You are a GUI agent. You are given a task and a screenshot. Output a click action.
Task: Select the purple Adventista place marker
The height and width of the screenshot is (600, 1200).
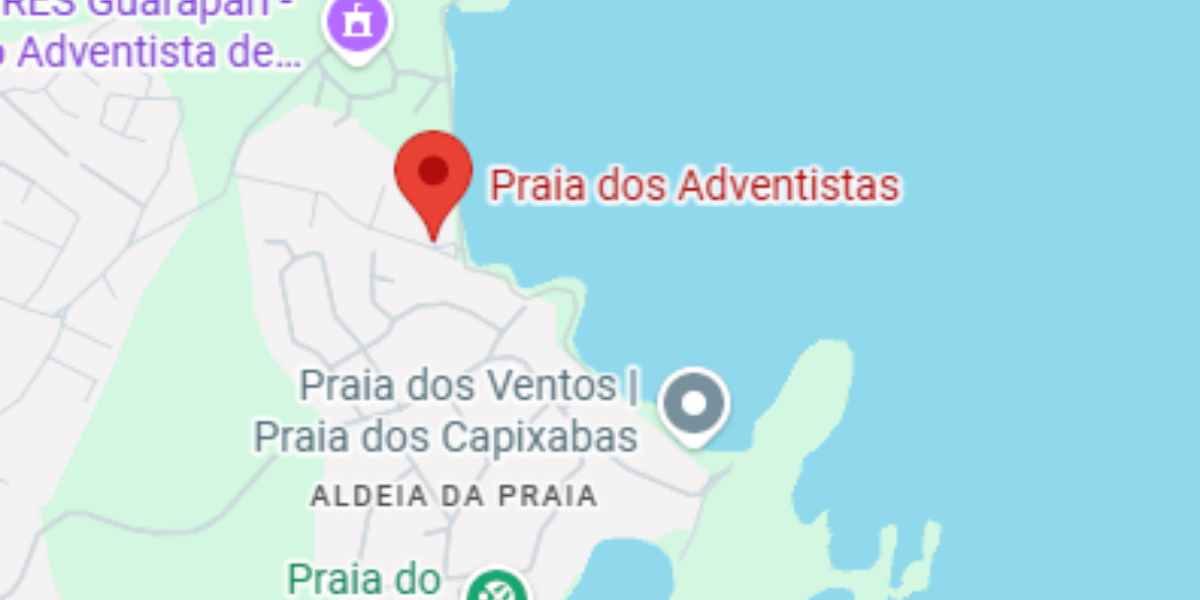tap(358, 22)
